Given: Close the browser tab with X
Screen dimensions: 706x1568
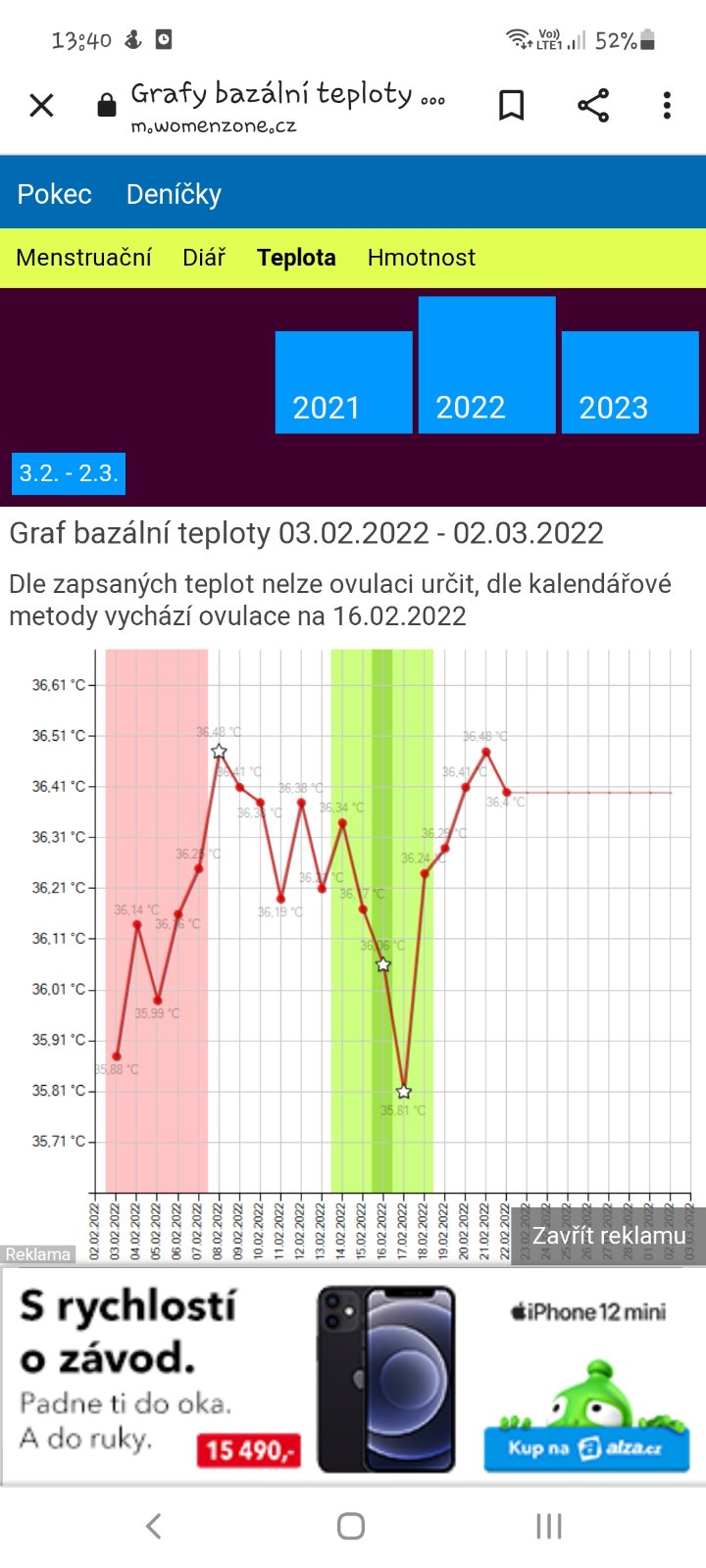Looking at the screenshot, I should [x=41, y=105].
